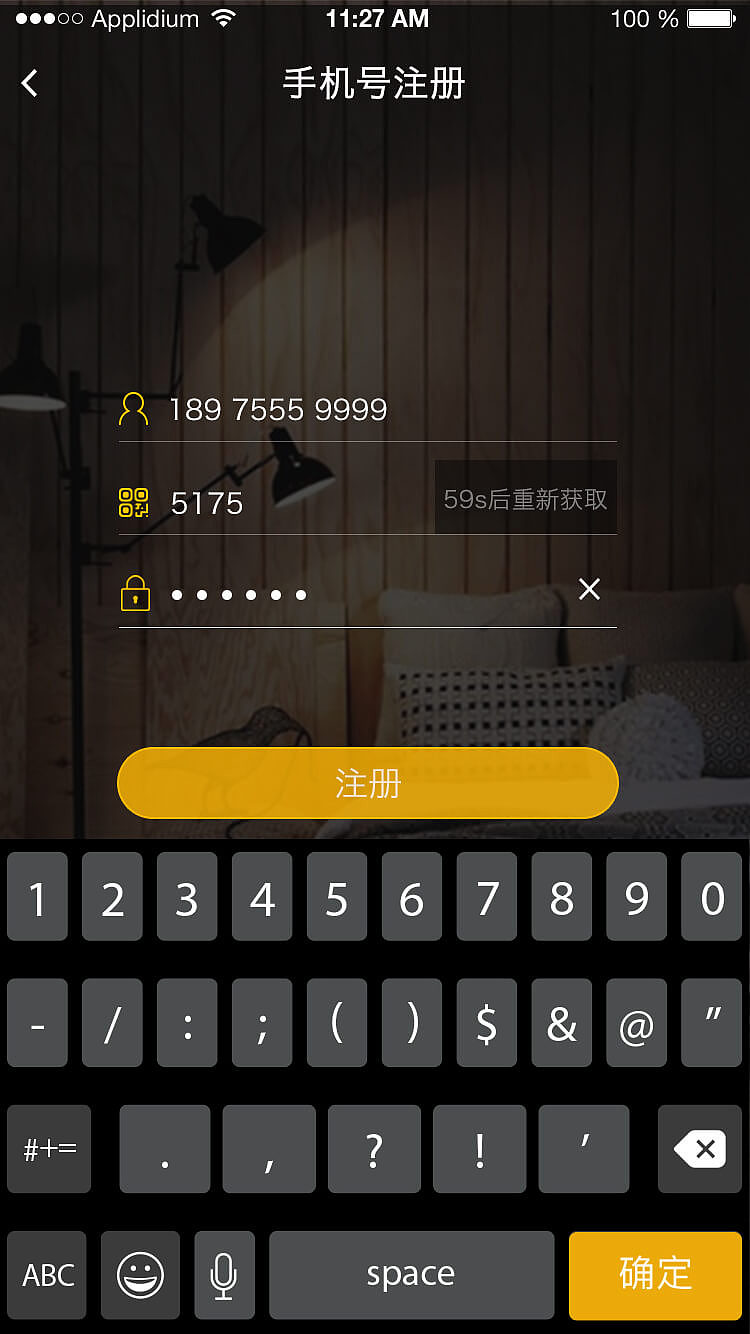The width and height of the screenshot is (750, 1334).
Task: Tap the 59s resend countdown button
Action: pyautogui.click(x=526, y=497)
